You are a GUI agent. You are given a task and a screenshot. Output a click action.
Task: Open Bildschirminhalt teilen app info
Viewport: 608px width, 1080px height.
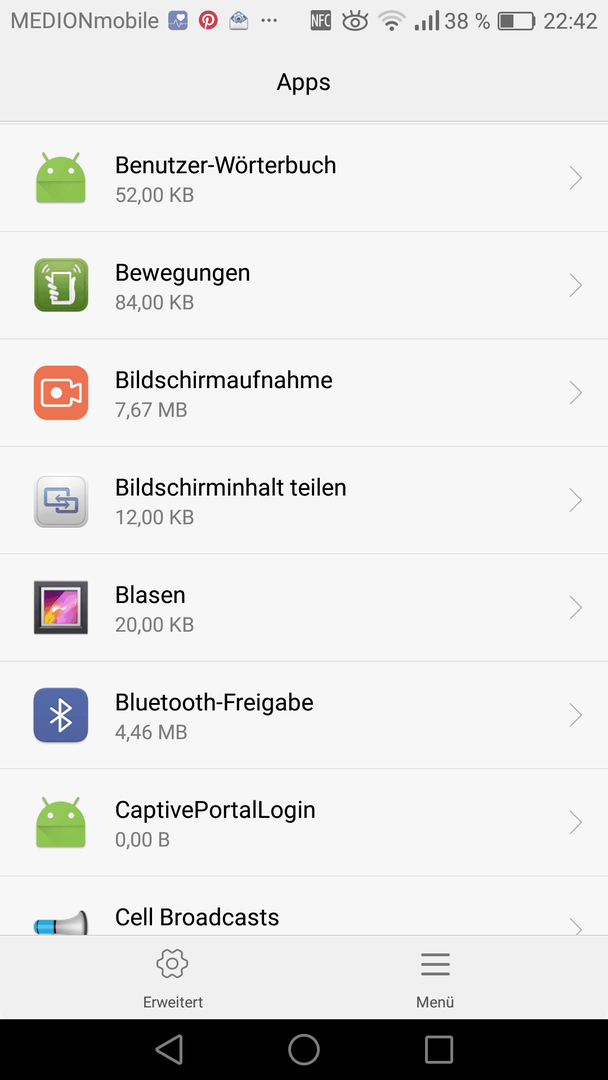(x=304, y=500)
